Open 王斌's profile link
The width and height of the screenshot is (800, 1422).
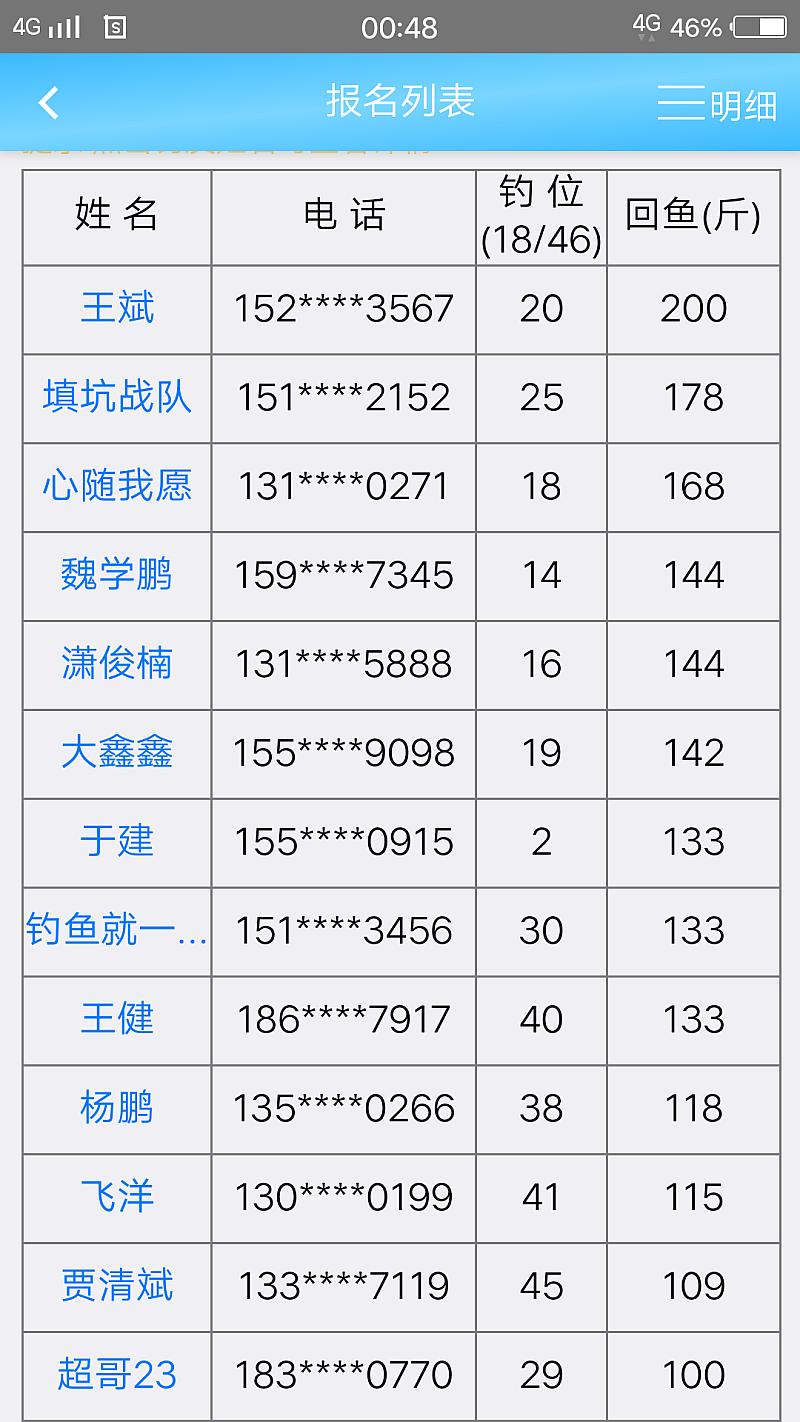click(116, 309)
